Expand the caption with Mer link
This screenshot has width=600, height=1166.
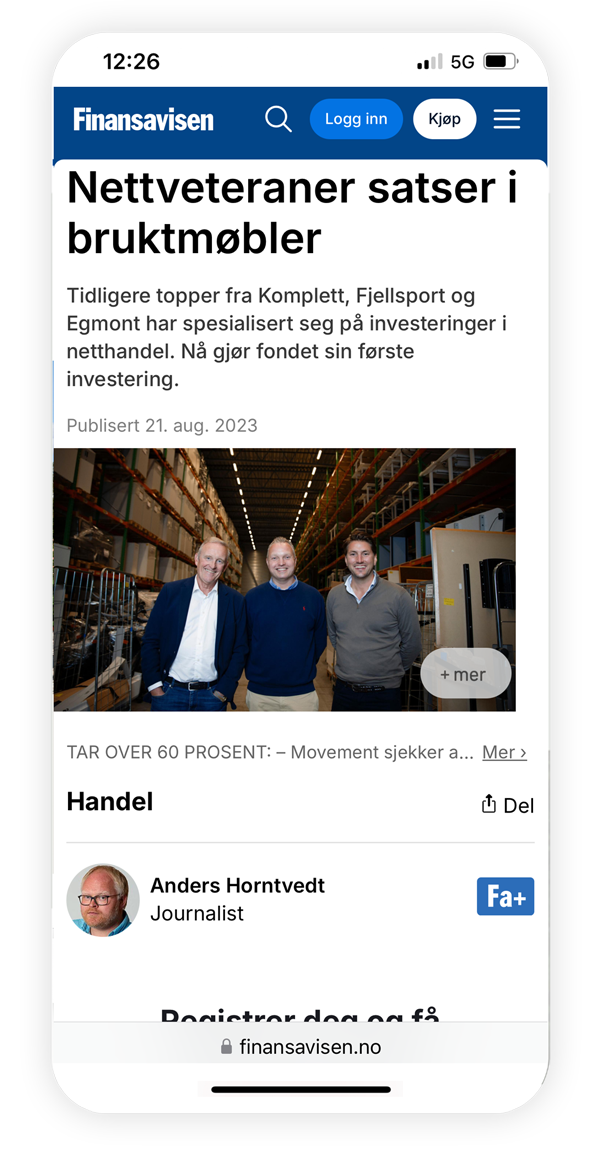click(504, 752)
